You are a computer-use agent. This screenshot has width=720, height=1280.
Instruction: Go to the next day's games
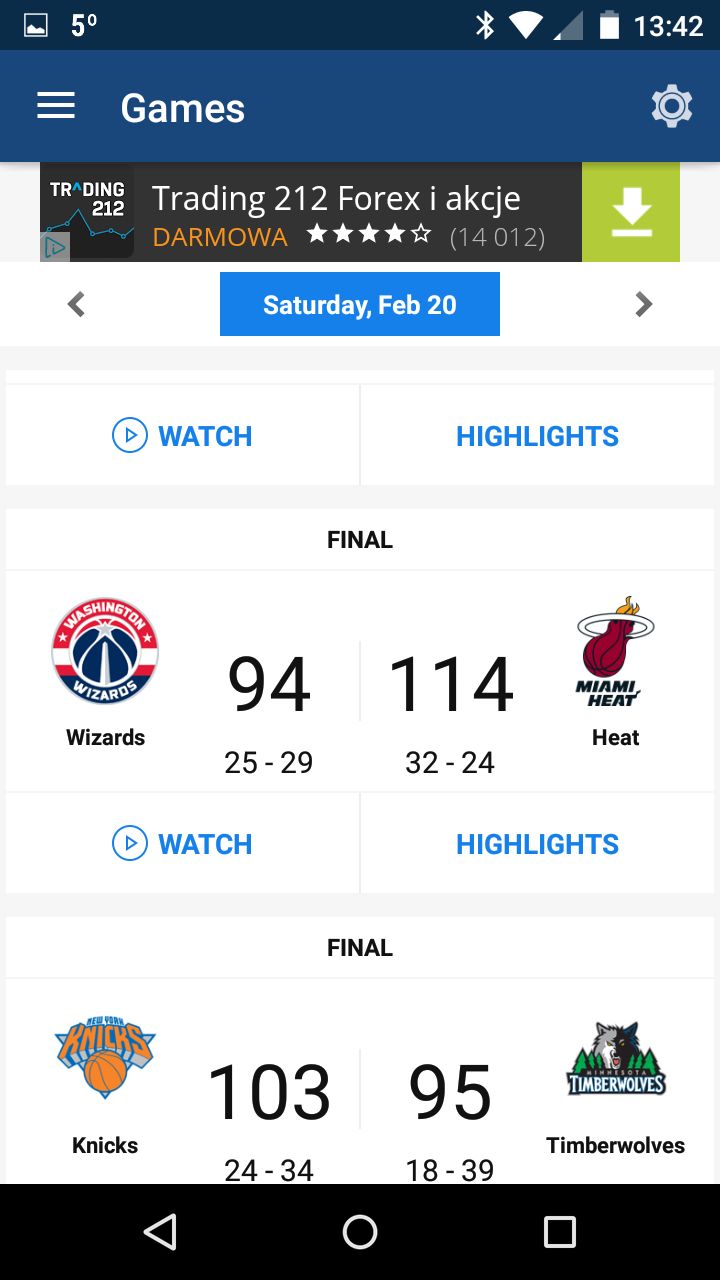coord(644,304)
